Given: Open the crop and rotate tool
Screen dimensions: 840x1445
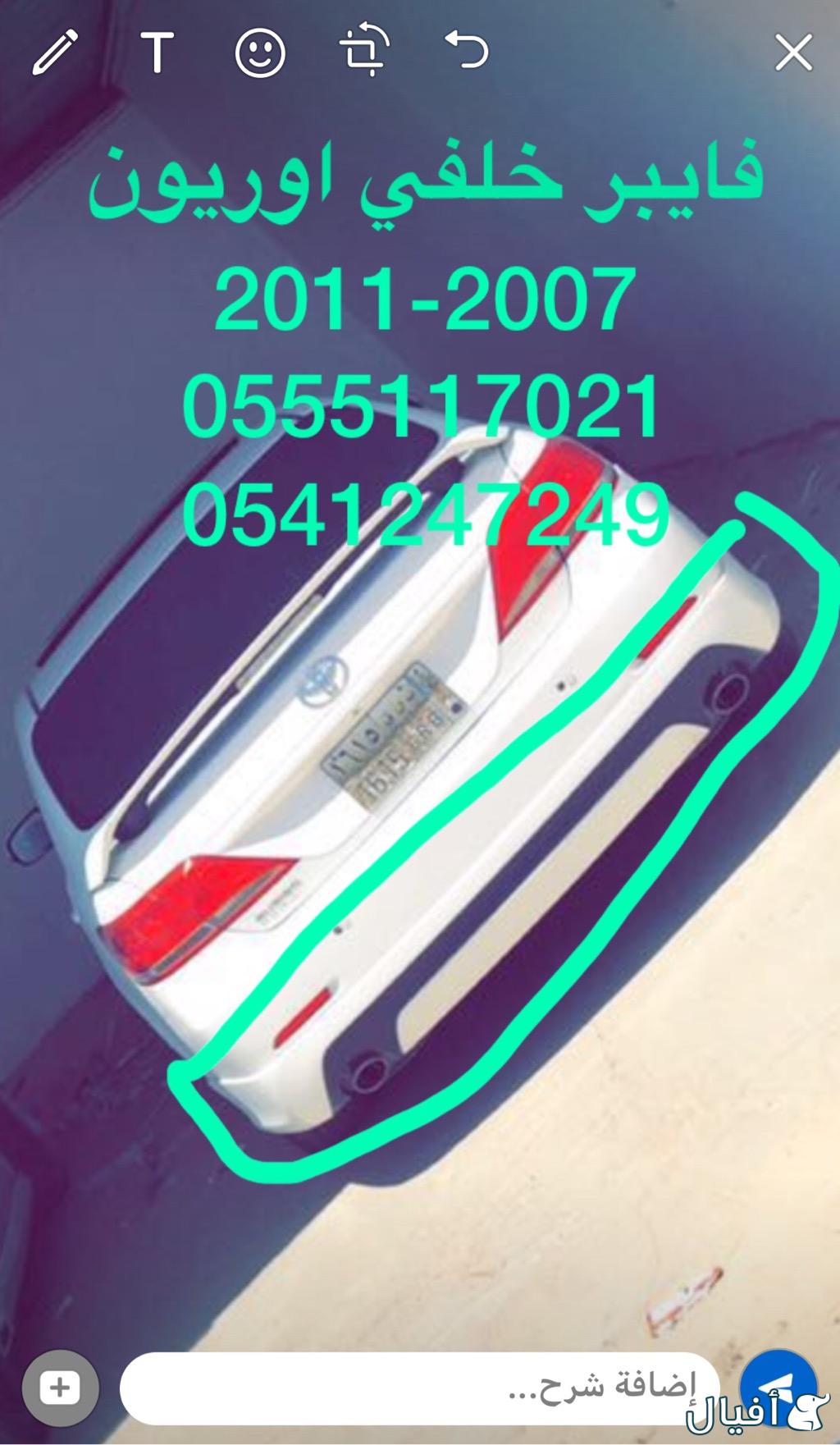Looking at the screenshot, I should [x=366, y=53].
